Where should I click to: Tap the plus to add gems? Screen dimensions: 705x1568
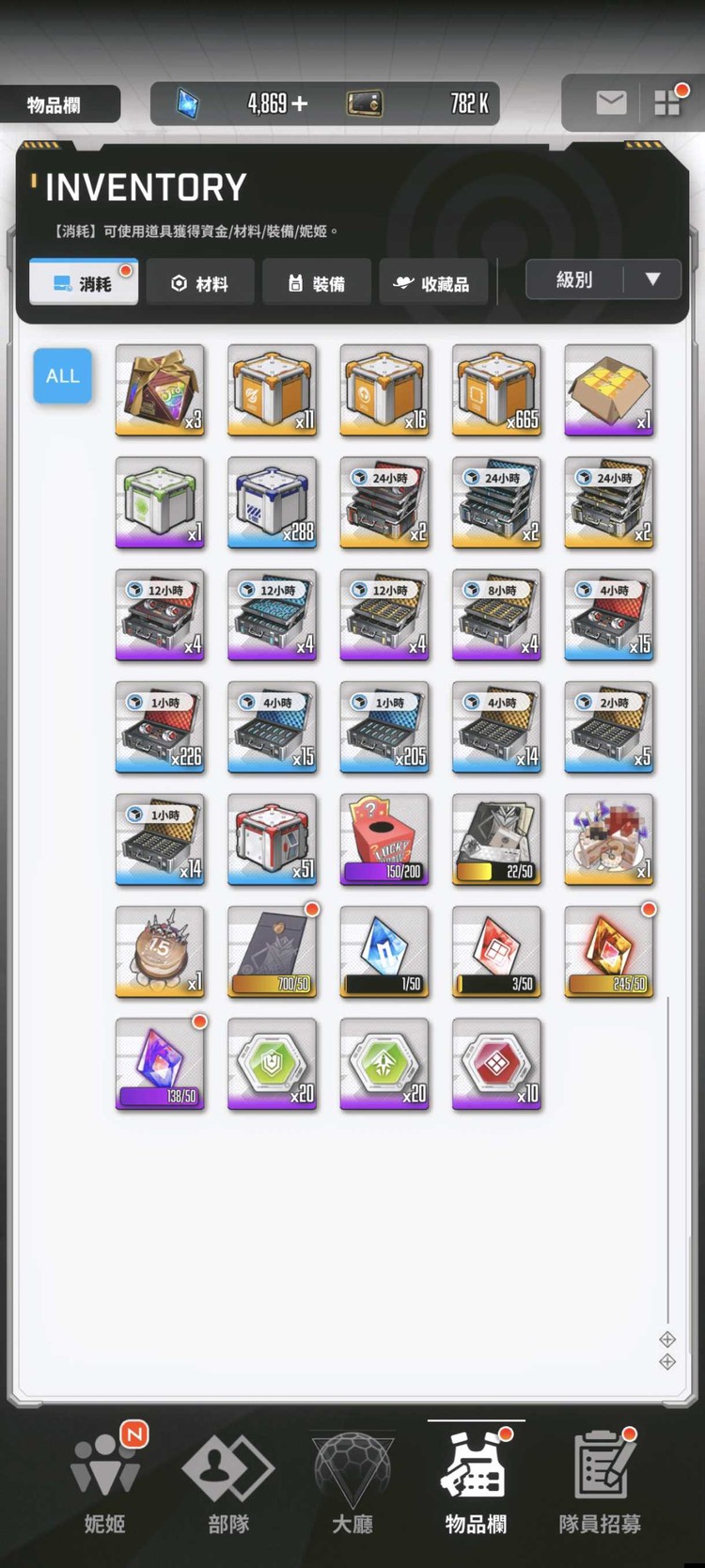(x=301, y=103)
